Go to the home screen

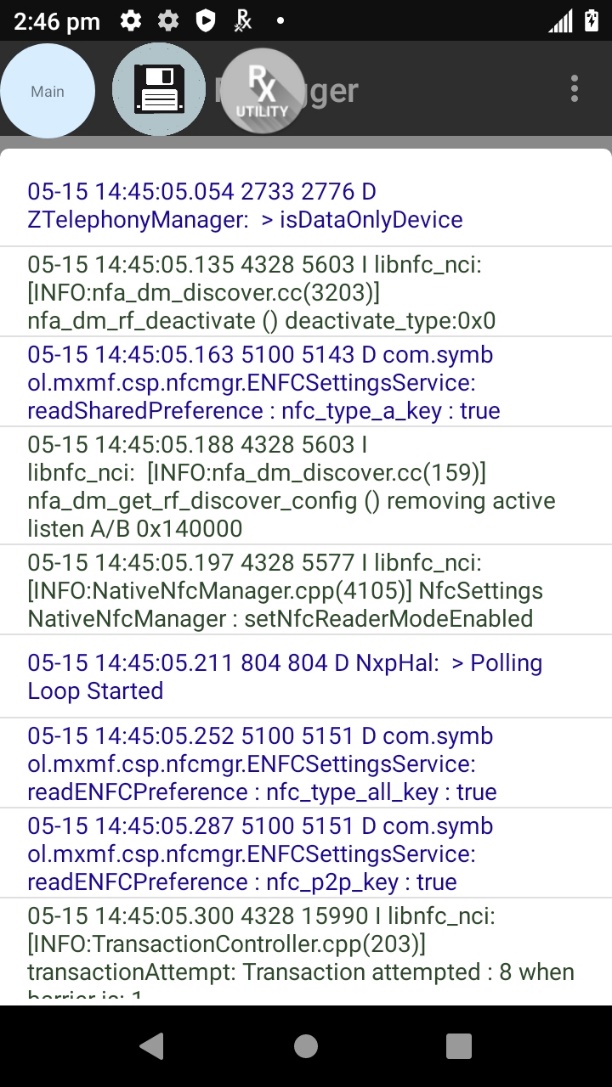coord(306,1046)
